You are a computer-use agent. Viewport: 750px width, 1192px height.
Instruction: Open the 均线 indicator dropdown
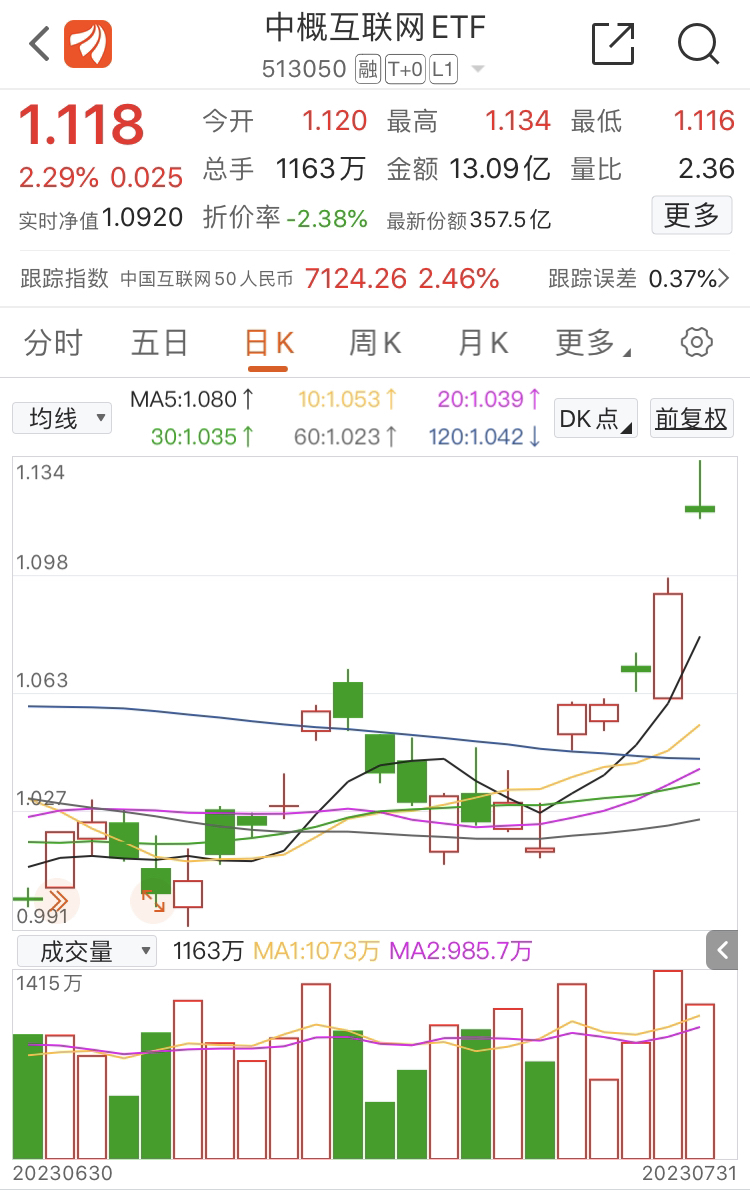[x=62, y=418]
